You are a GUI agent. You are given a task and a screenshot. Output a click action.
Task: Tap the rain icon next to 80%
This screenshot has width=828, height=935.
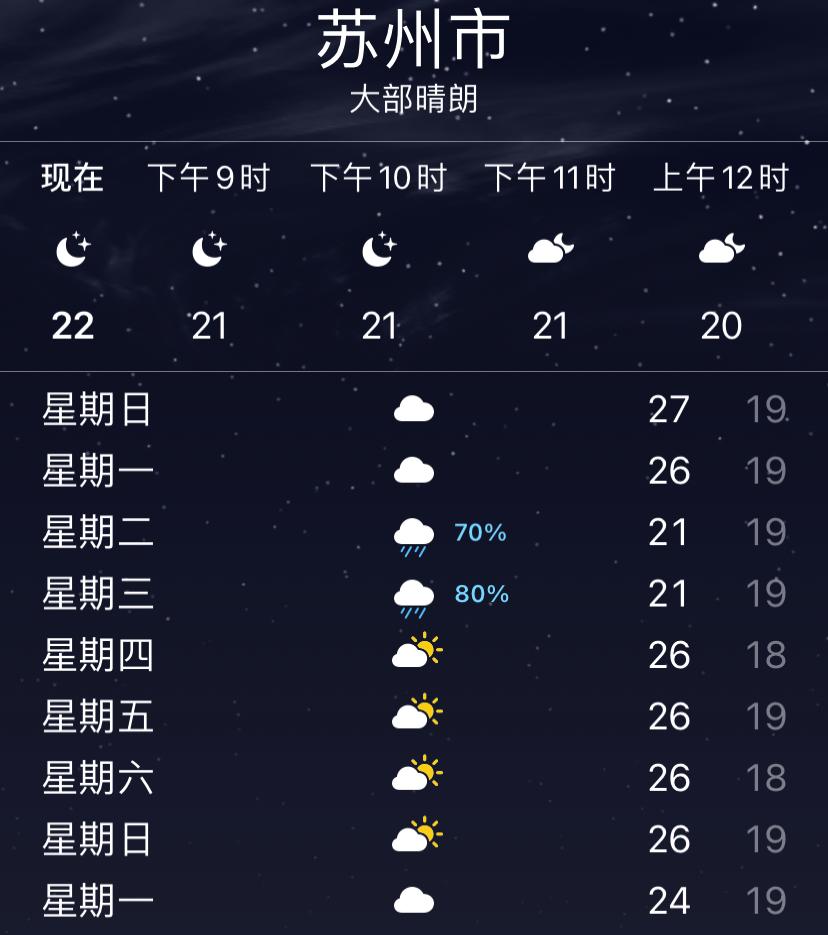[416, 594]
